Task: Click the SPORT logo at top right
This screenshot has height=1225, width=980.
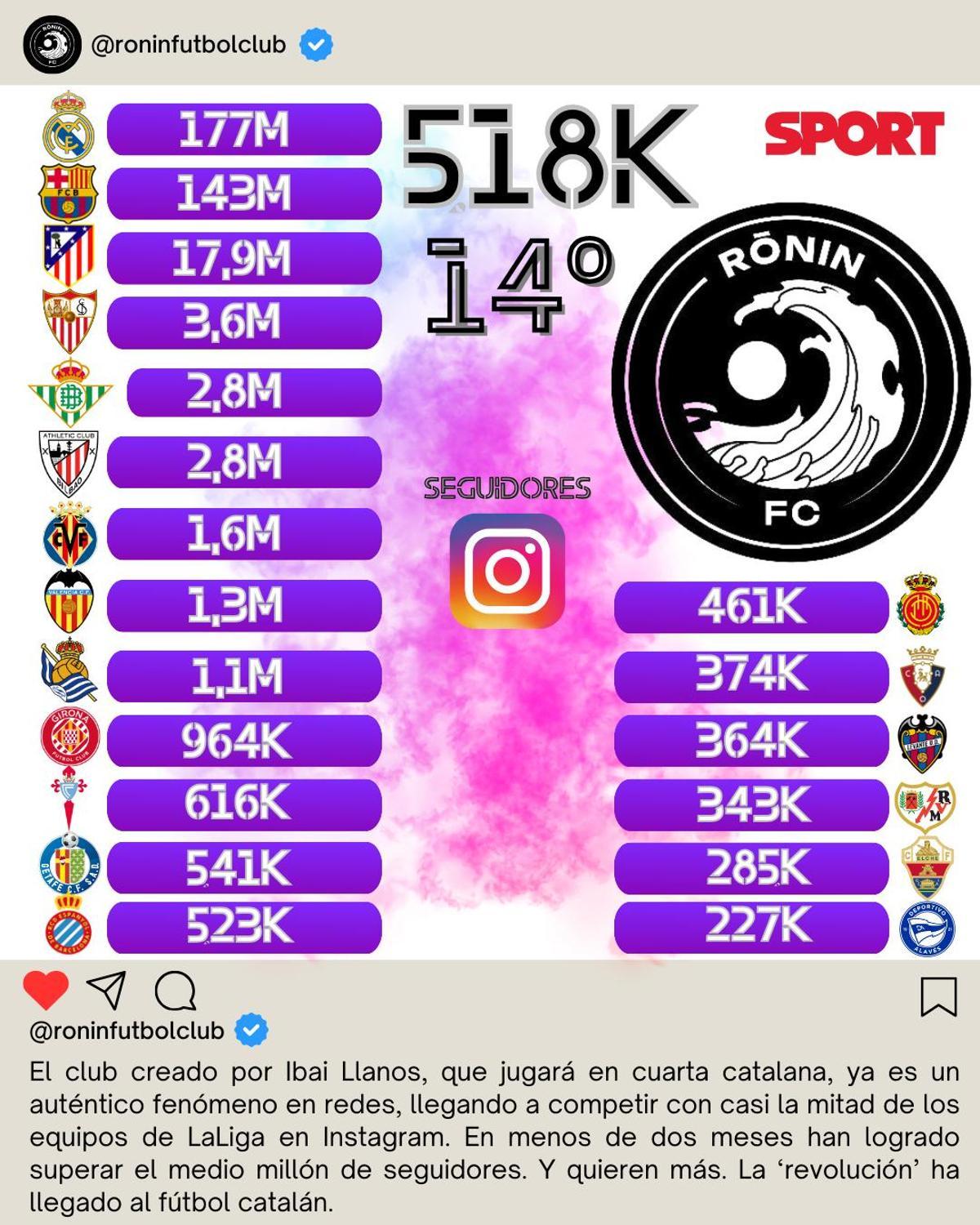Action: point(852,131)
